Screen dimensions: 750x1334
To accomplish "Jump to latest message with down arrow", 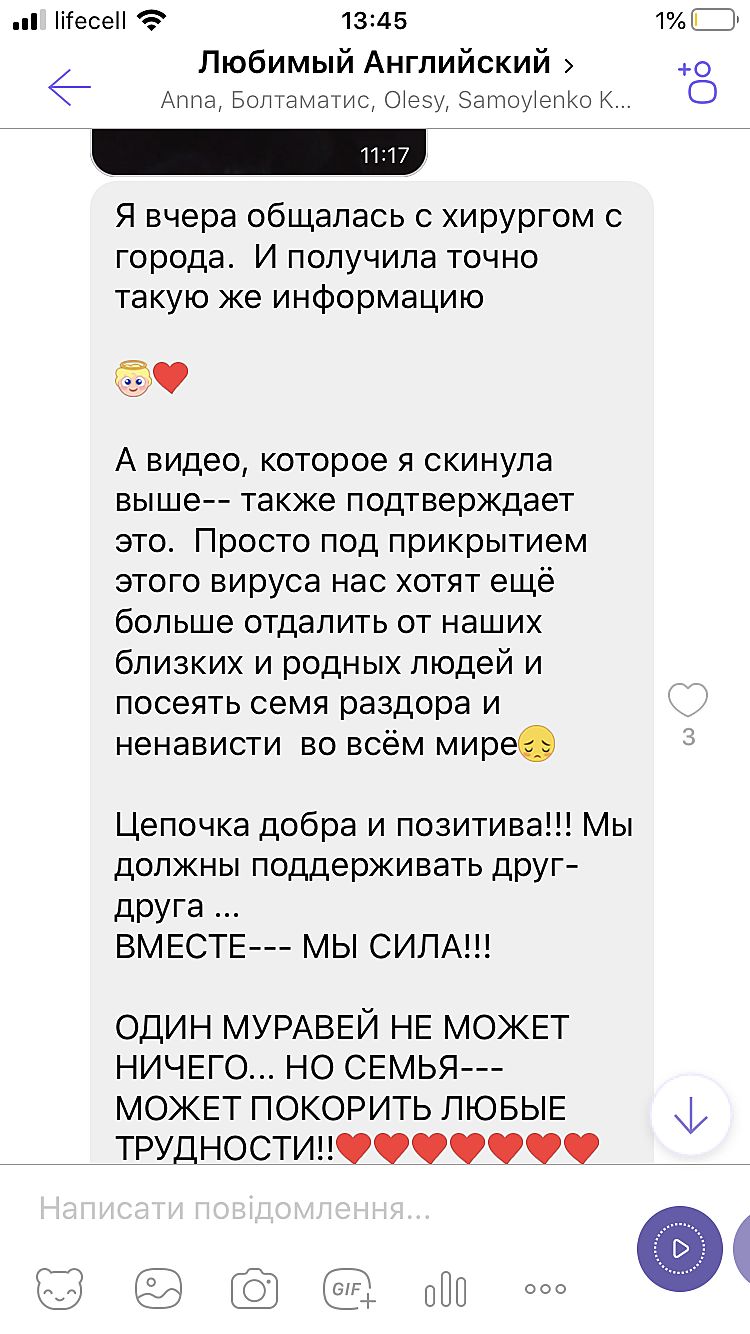I will pos(690,1116).
